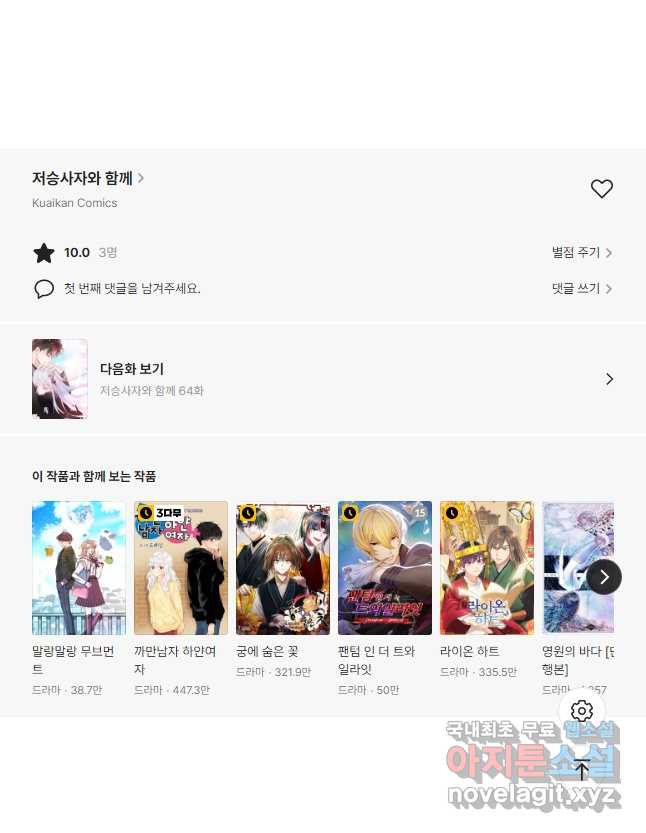Open viewer settings gear
Viewport: 646px width, 833px height.
(582, 711)
